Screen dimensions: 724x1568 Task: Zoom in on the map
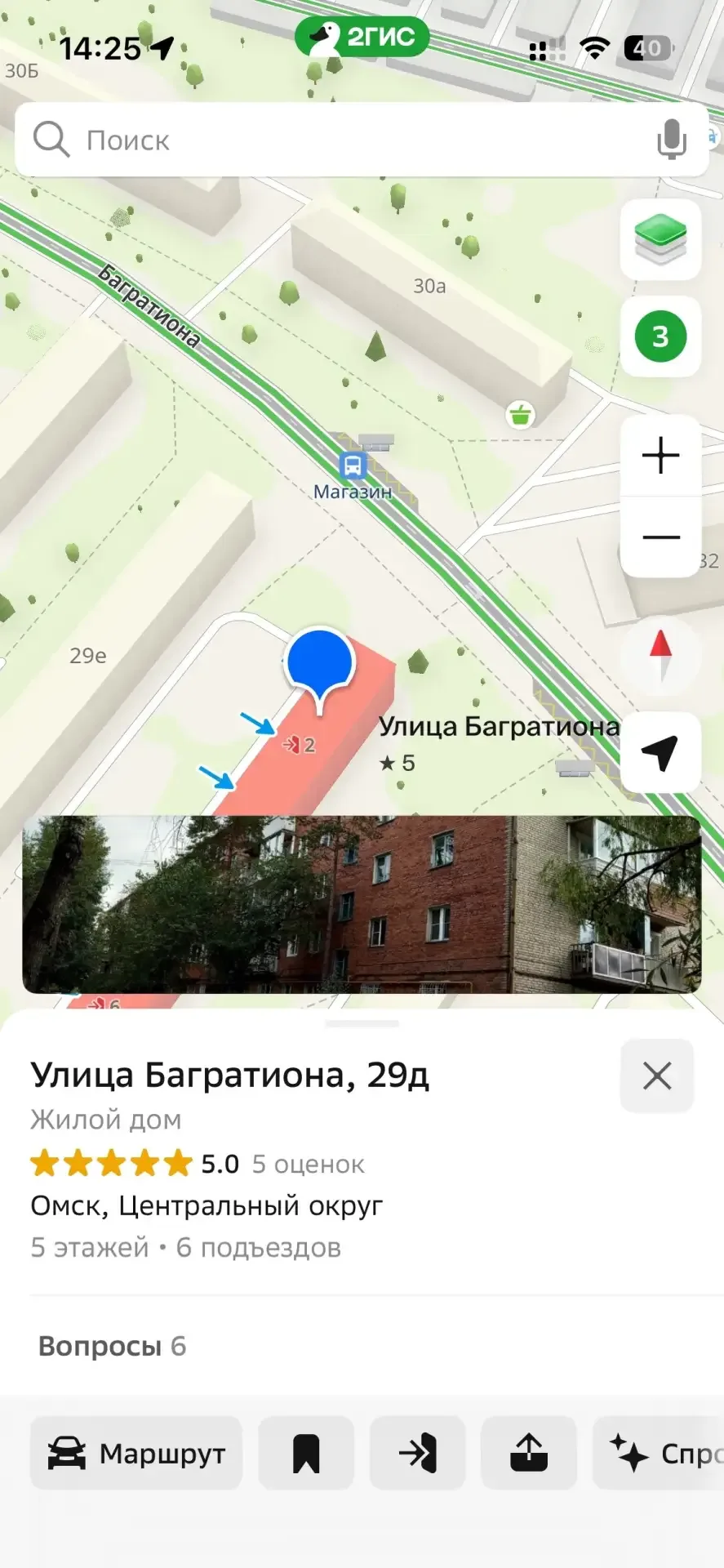[660, 456]
